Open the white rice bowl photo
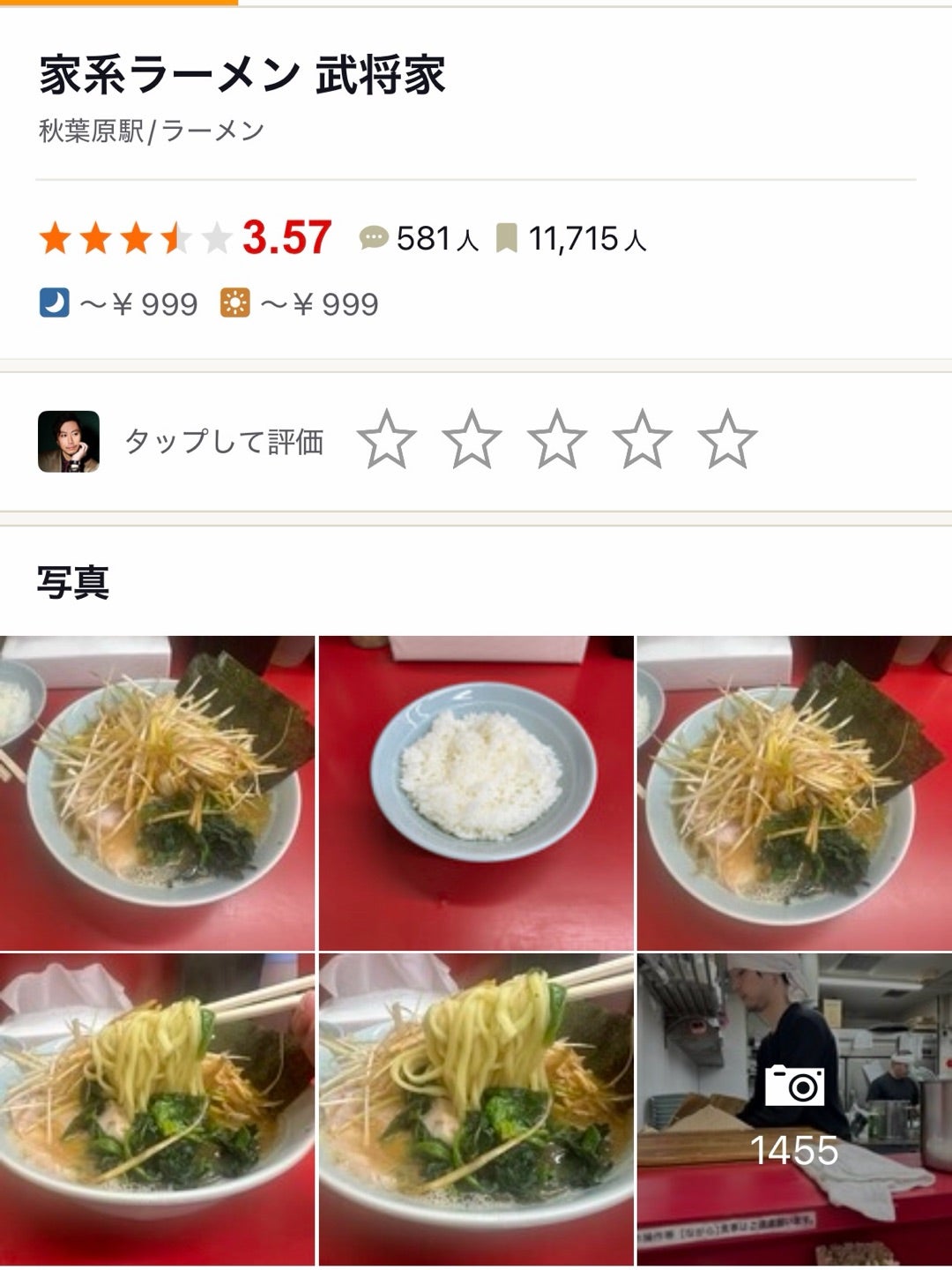 [x=476, y=792]
